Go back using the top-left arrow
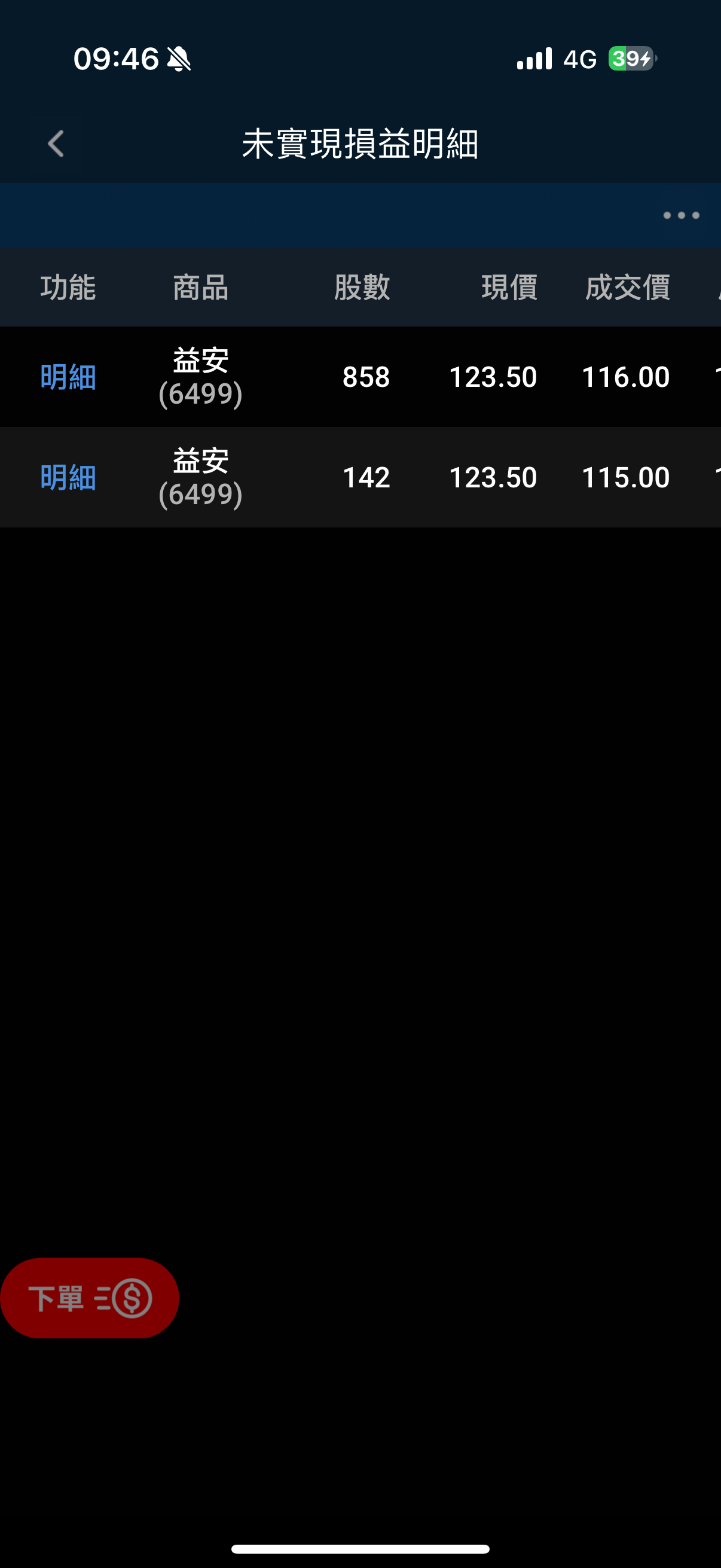 pyautogui.click(x=56, y=144)
